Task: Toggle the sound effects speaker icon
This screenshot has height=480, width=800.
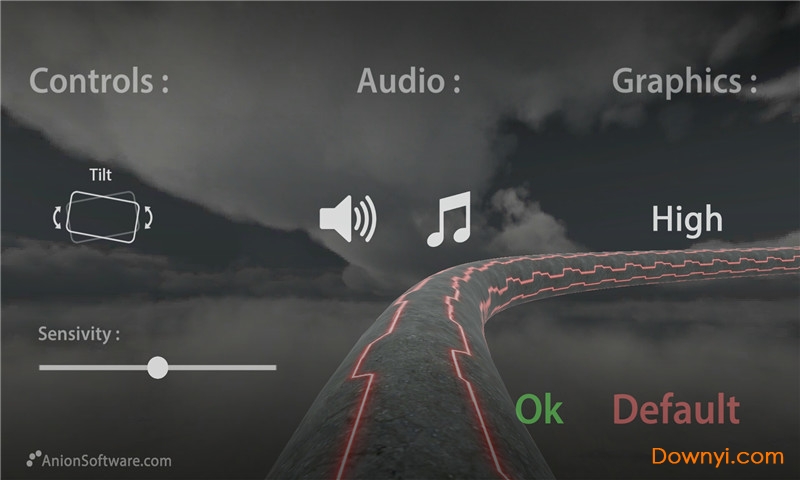Action: (x=347, y=220)
